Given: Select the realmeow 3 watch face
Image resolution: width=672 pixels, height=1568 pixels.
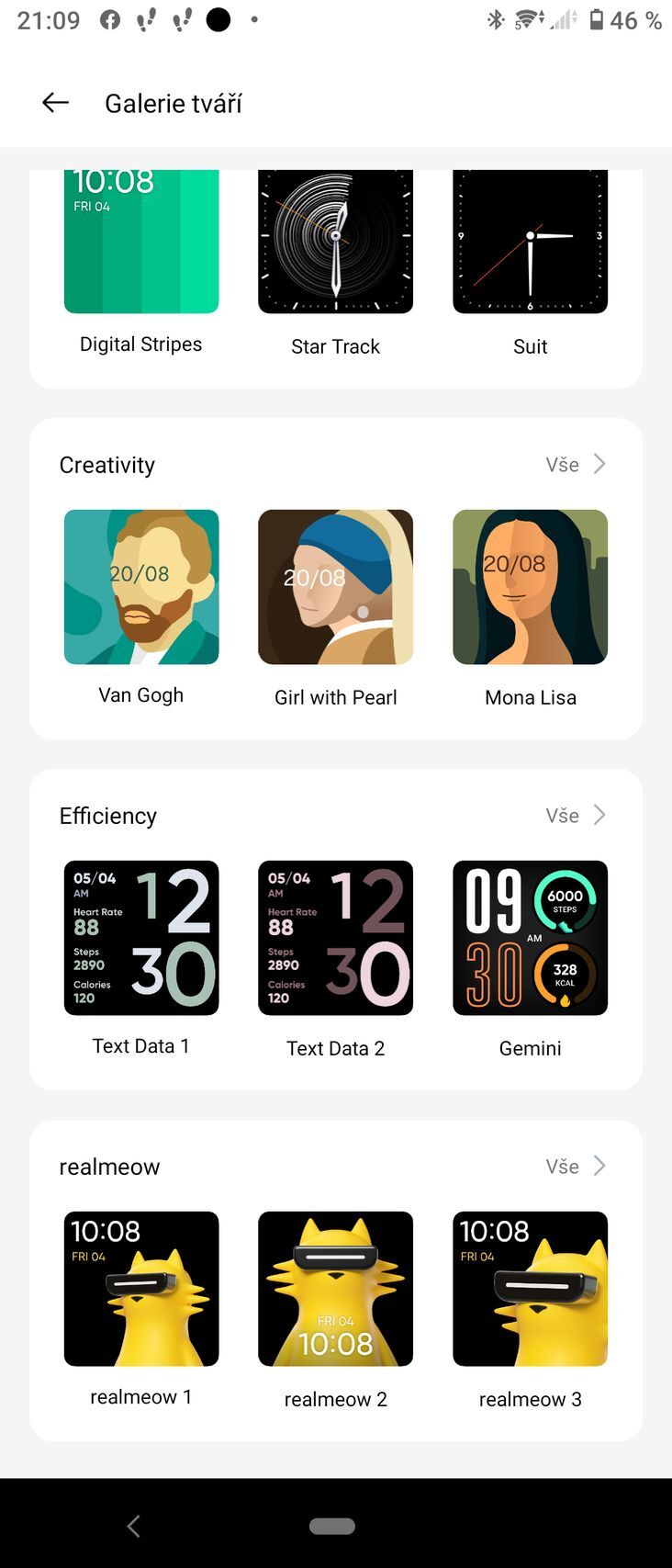Looking at the screenshot, I should pyautogui.click(x=530, y=1288).
